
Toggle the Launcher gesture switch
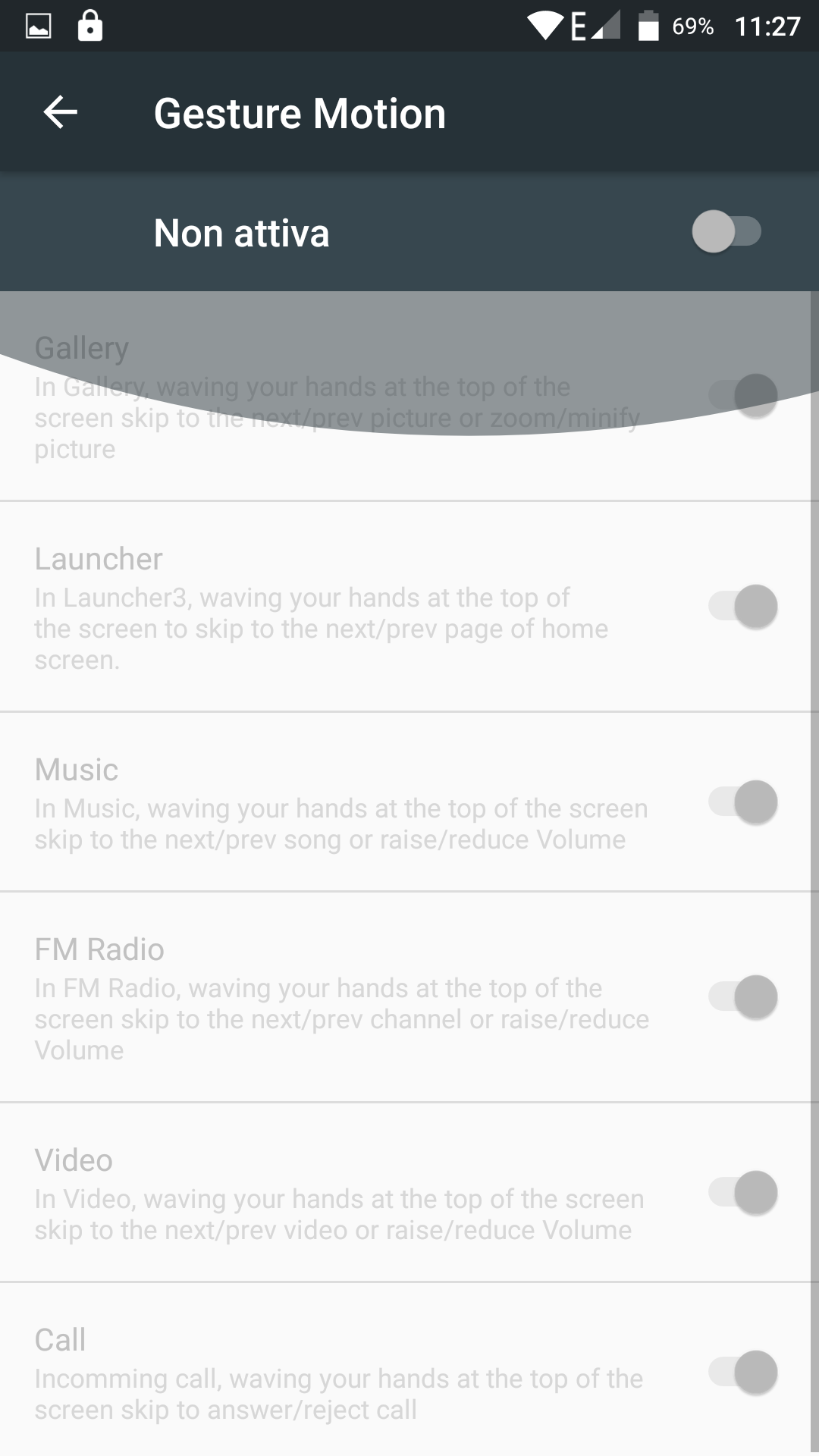[x=743, y=606]
